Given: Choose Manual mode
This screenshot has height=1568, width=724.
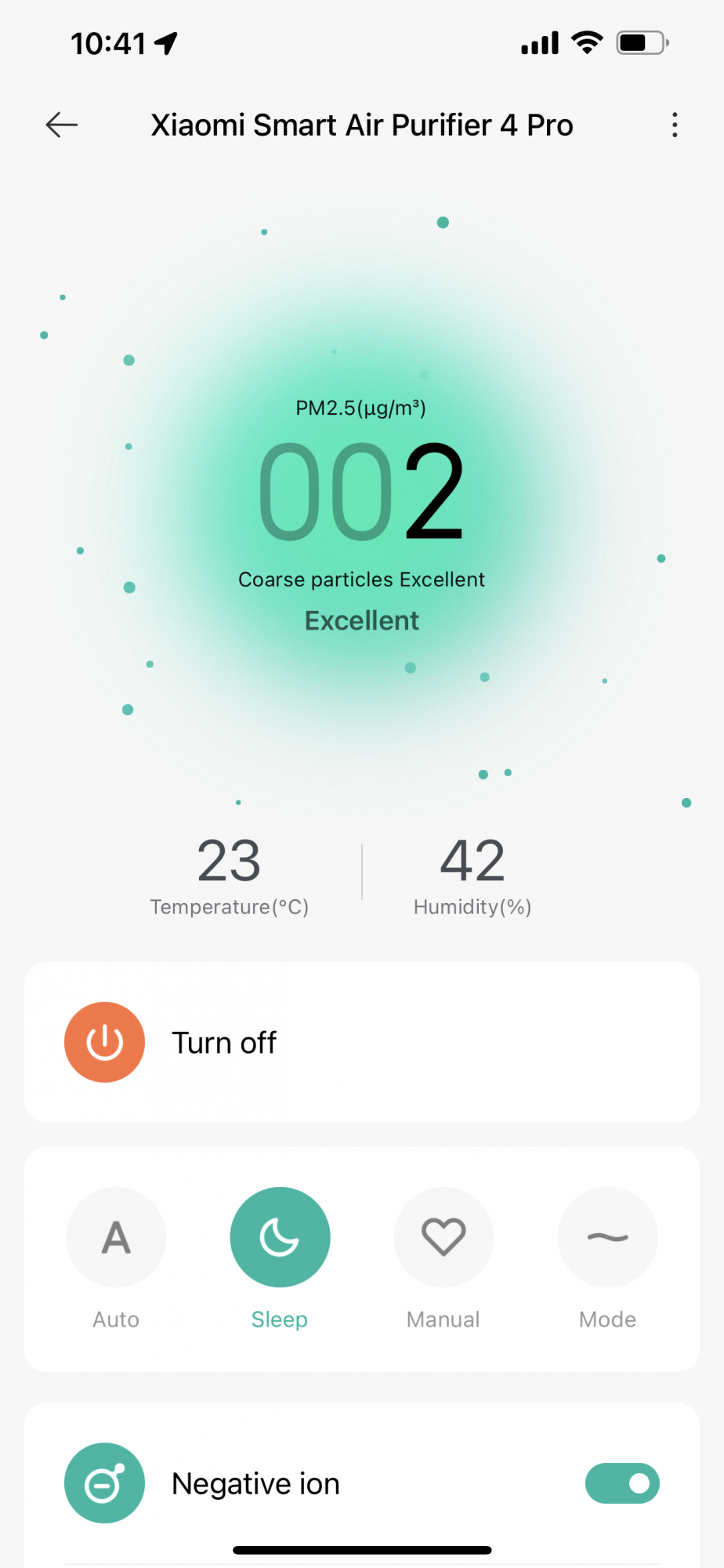Looking at the screenshot, I should (x=443, y=1237).
